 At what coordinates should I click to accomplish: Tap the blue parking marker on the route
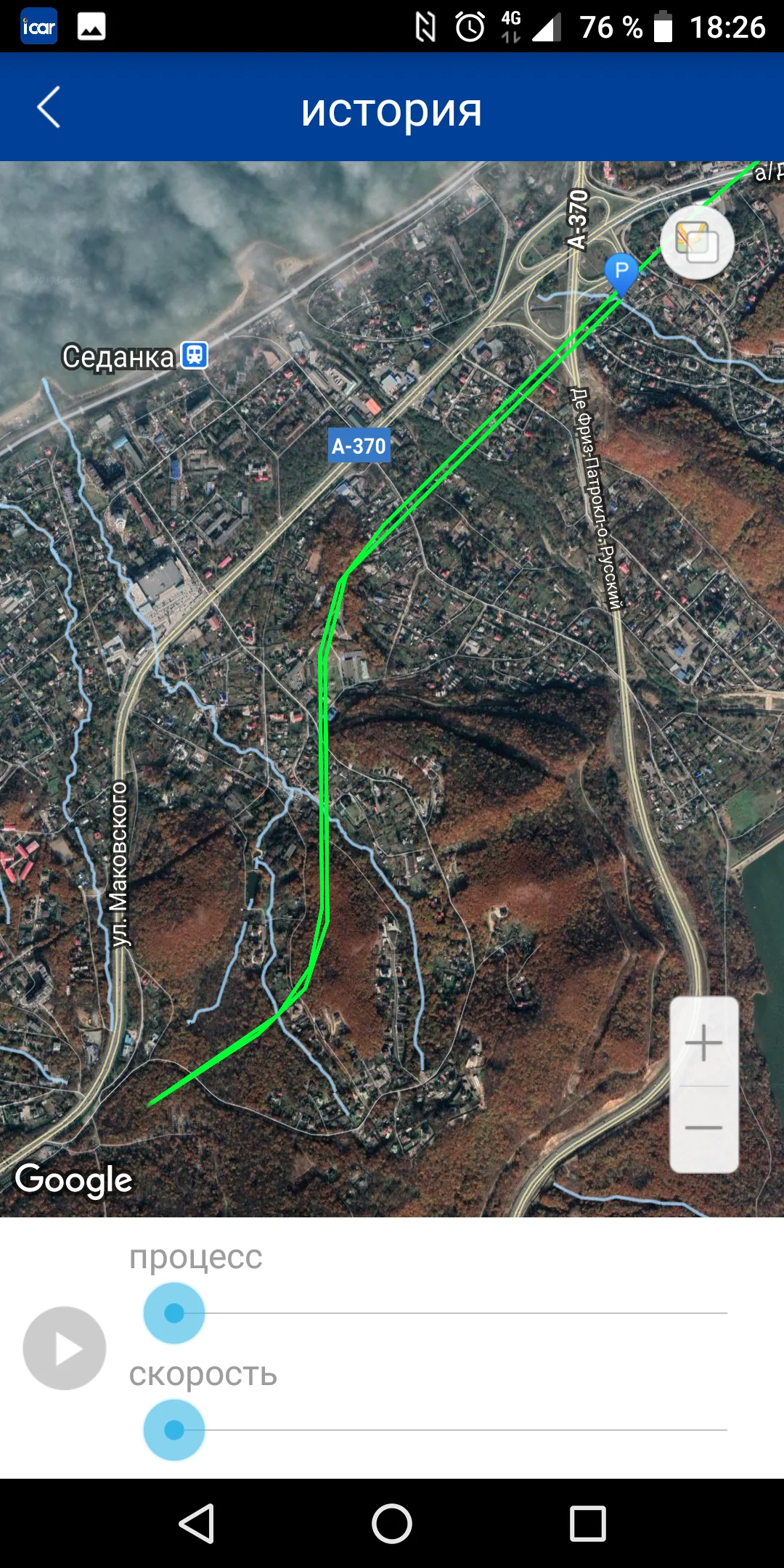click(x=621, y=272)
